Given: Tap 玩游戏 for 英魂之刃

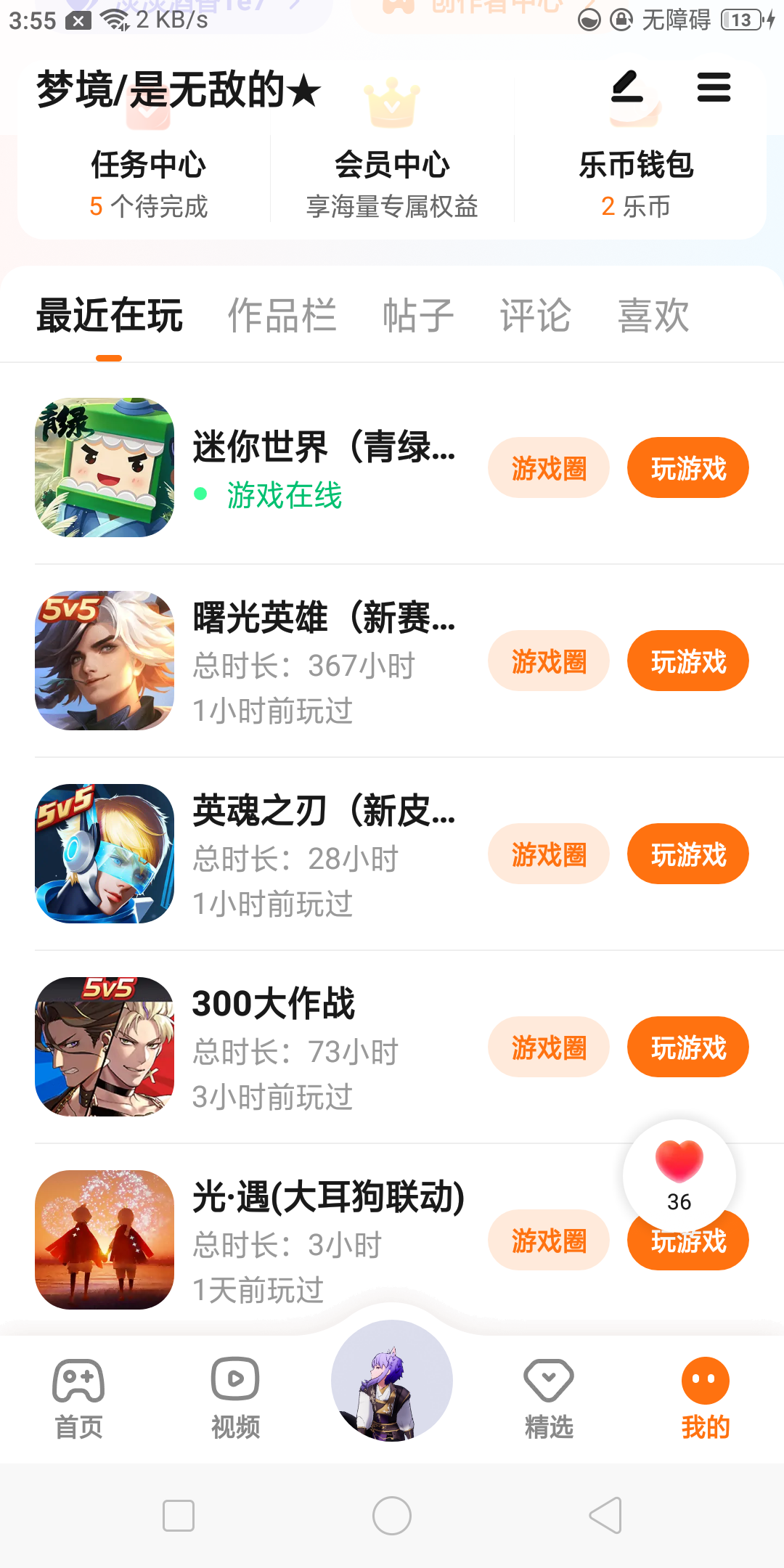Looking at the screenshot, I should pos(688,854).
